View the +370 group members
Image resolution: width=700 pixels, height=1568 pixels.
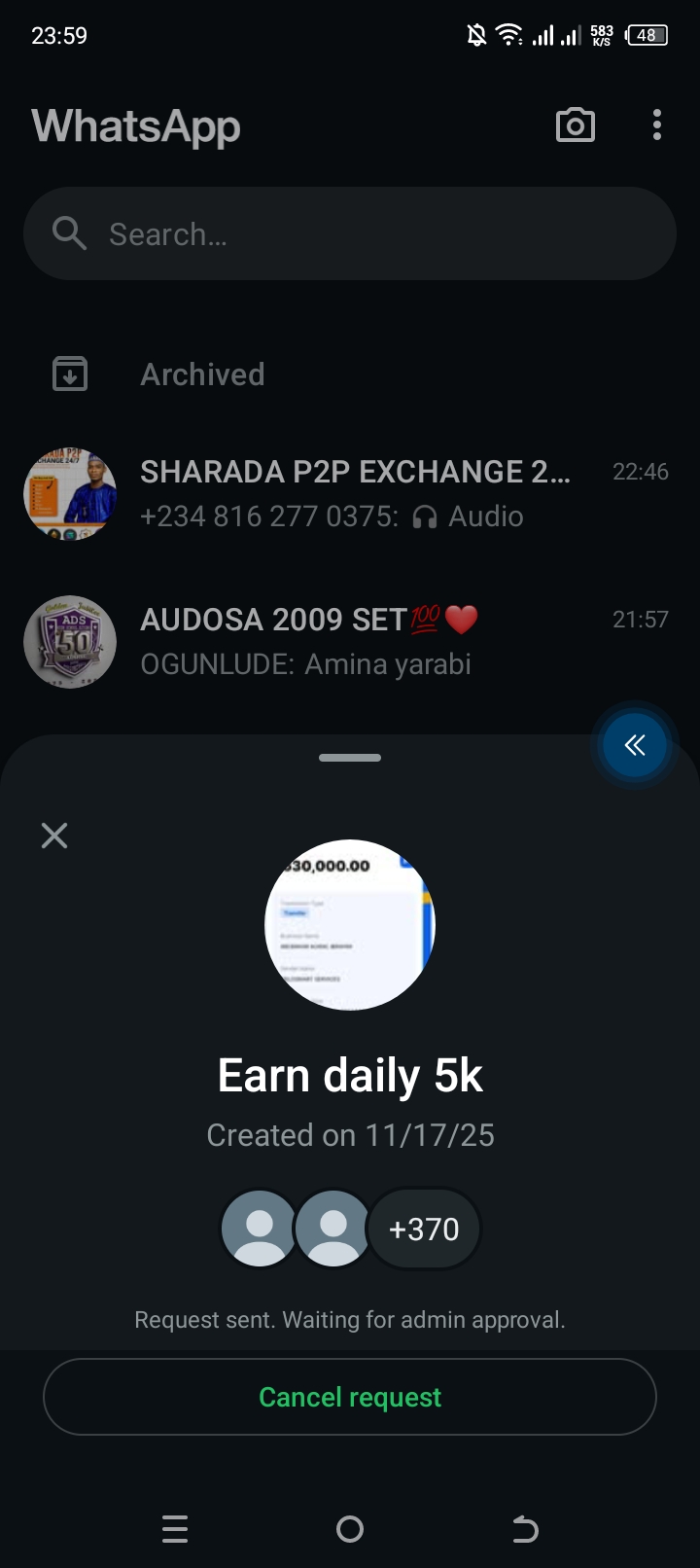click(424, 1229)
